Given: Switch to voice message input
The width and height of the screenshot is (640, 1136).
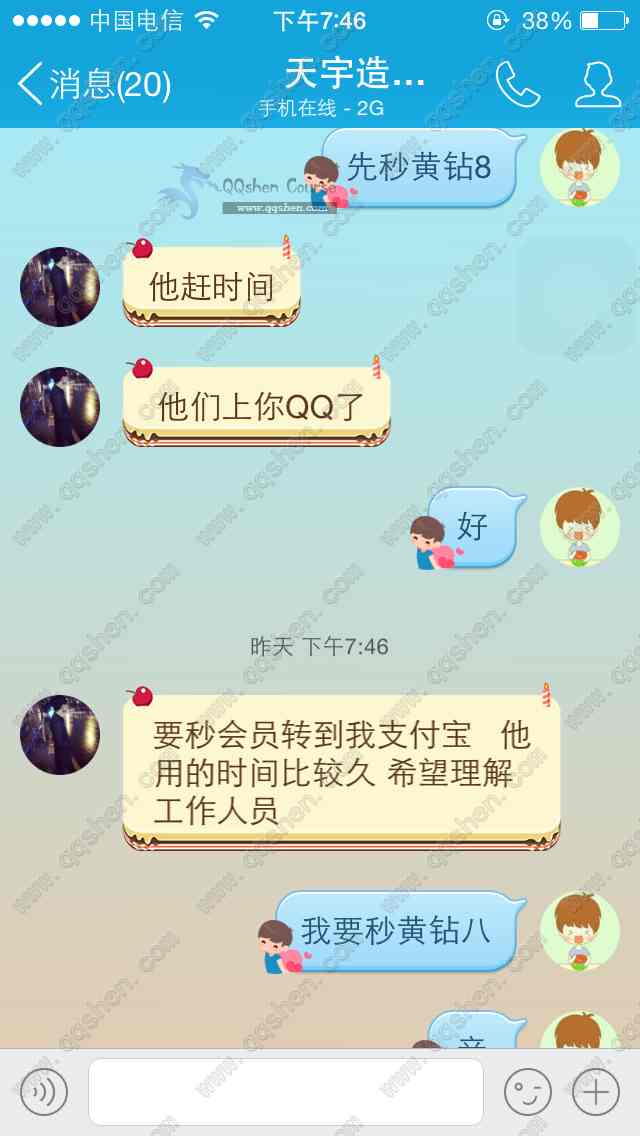Looking at the screenshot, I should coord(44,1092).
